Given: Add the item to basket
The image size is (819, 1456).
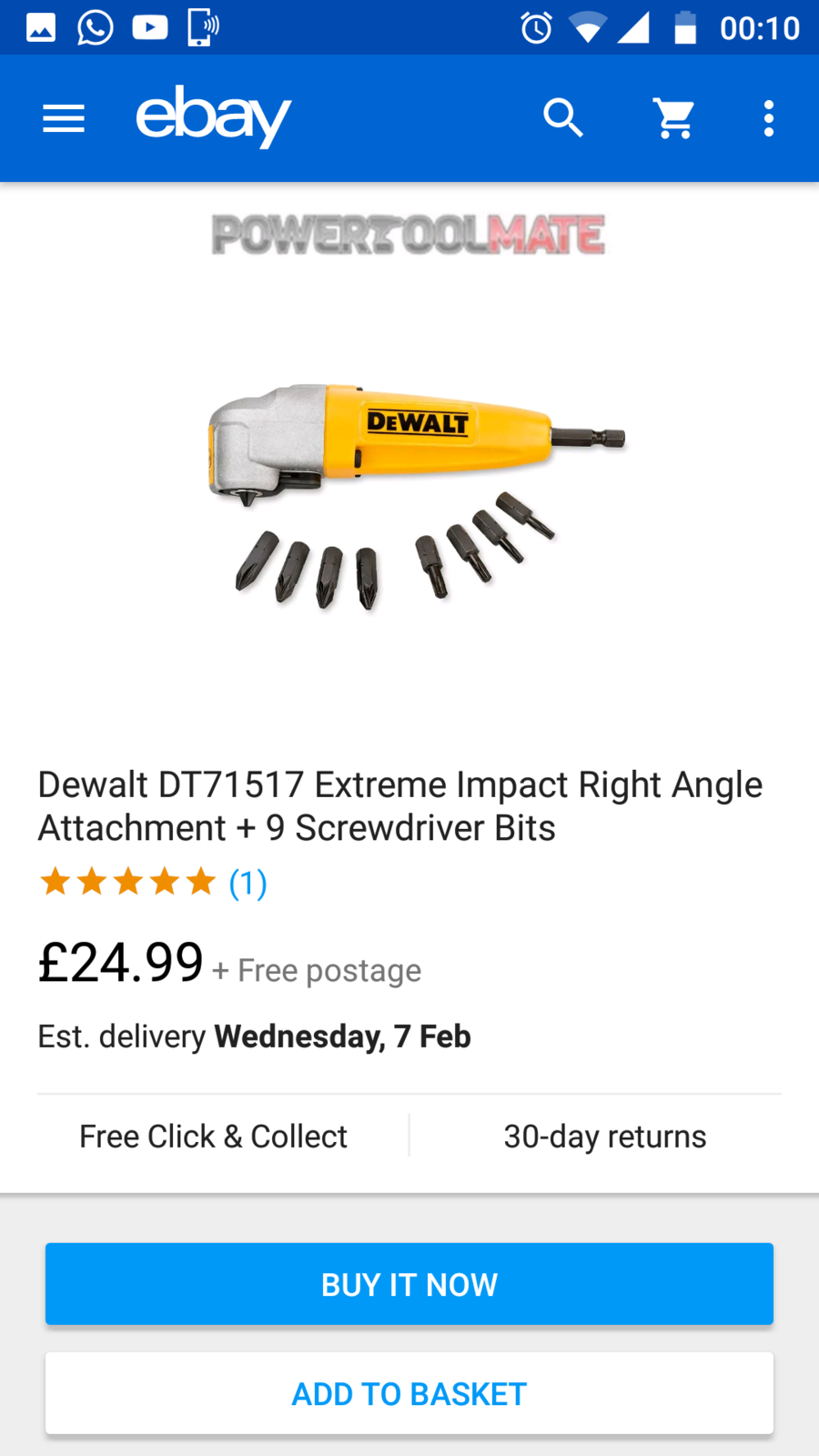Looking at the screenshot, I should click(409, 1393).
